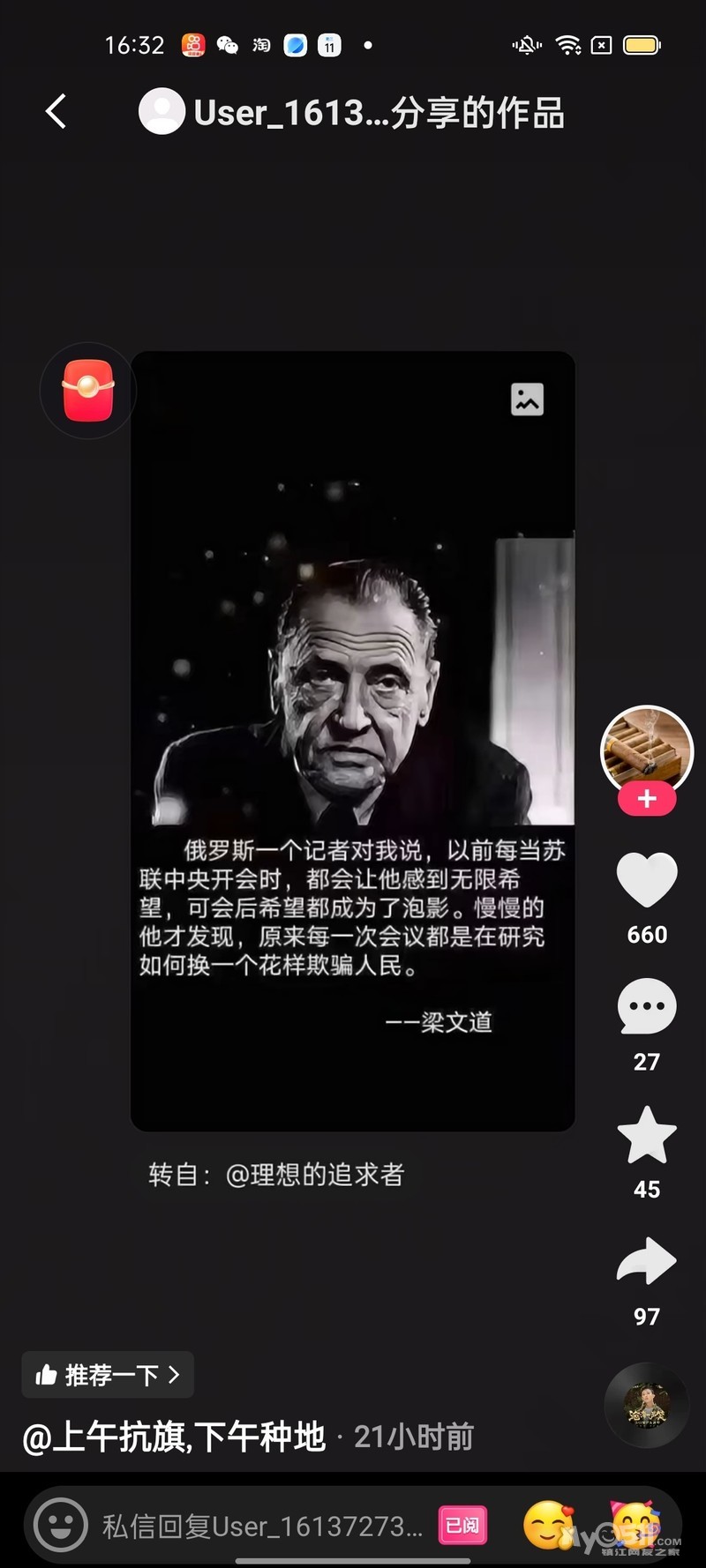Favorite the post using the star icon
The height and width of the screenshot is (1568, 706).
(x=647, y=1135)
